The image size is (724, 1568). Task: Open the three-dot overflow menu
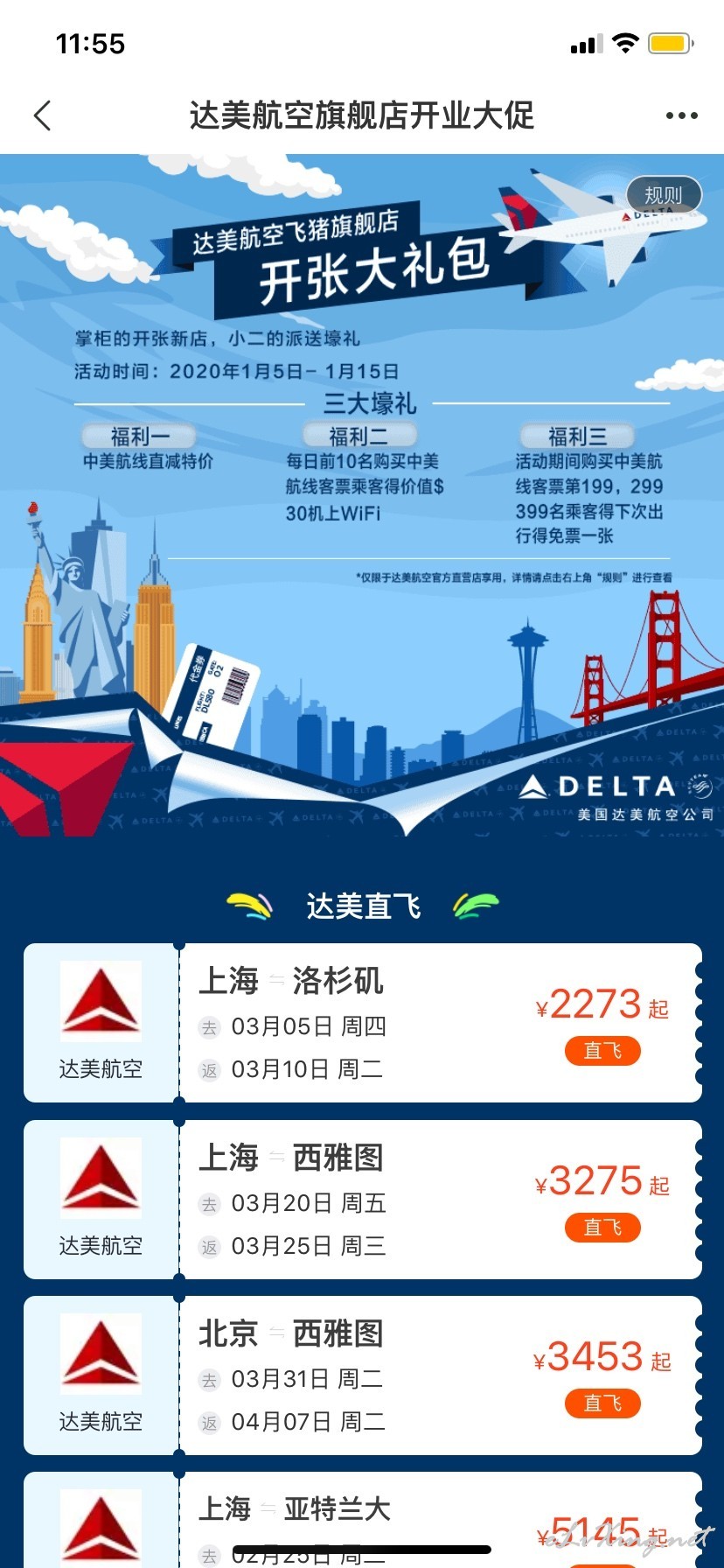pyautogui.click(x=681, y=115)
